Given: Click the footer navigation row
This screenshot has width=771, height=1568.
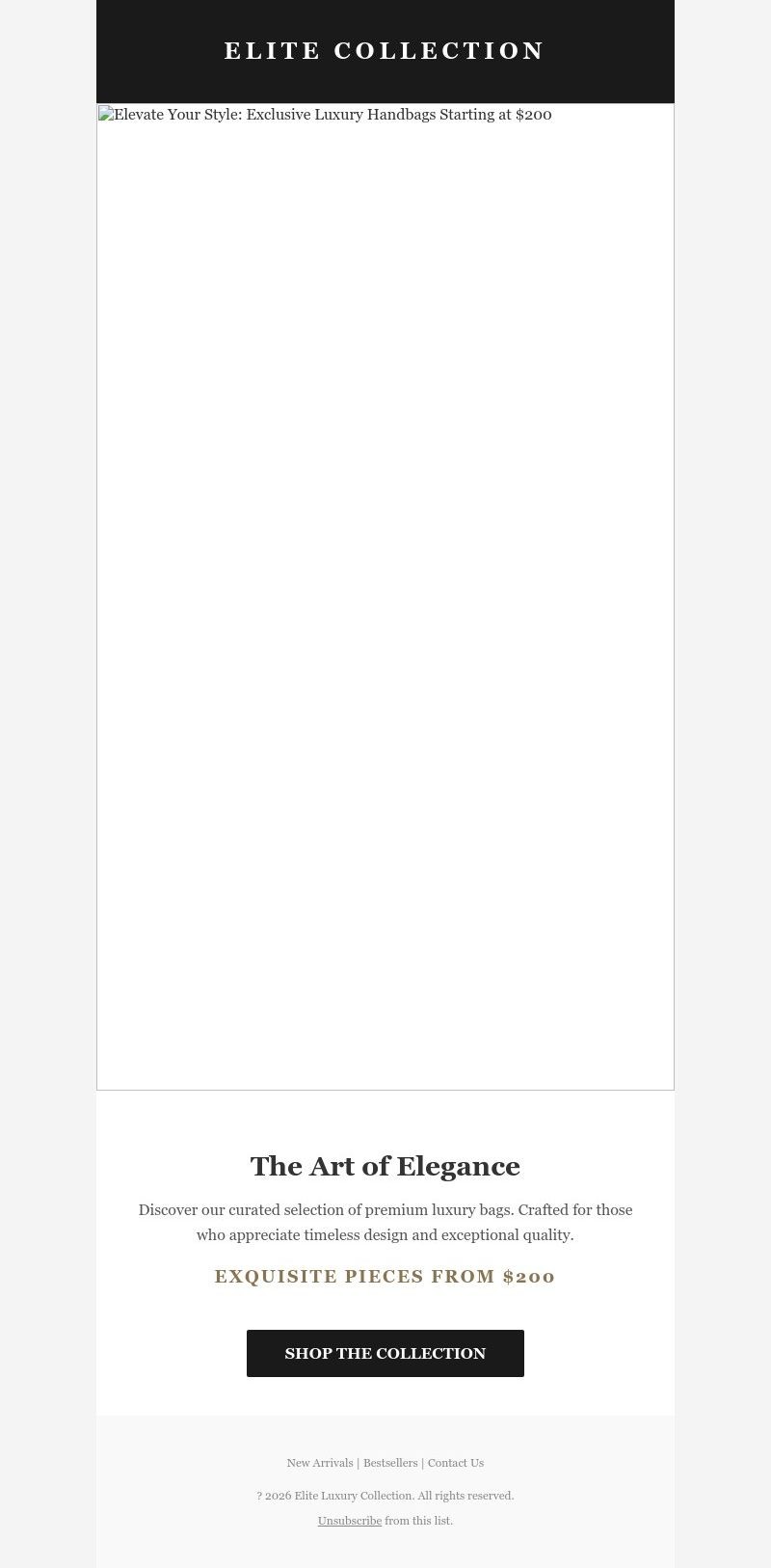Looking at the screenshot, I should 385,1463.
